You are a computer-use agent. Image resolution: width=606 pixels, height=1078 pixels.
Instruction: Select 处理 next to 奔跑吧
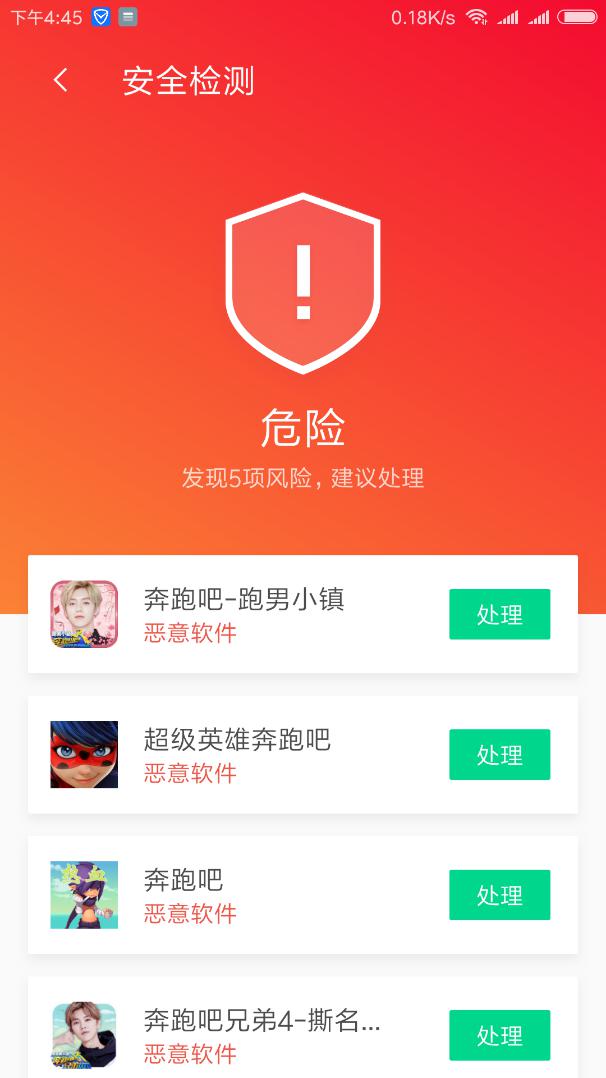tap(499, 894)
